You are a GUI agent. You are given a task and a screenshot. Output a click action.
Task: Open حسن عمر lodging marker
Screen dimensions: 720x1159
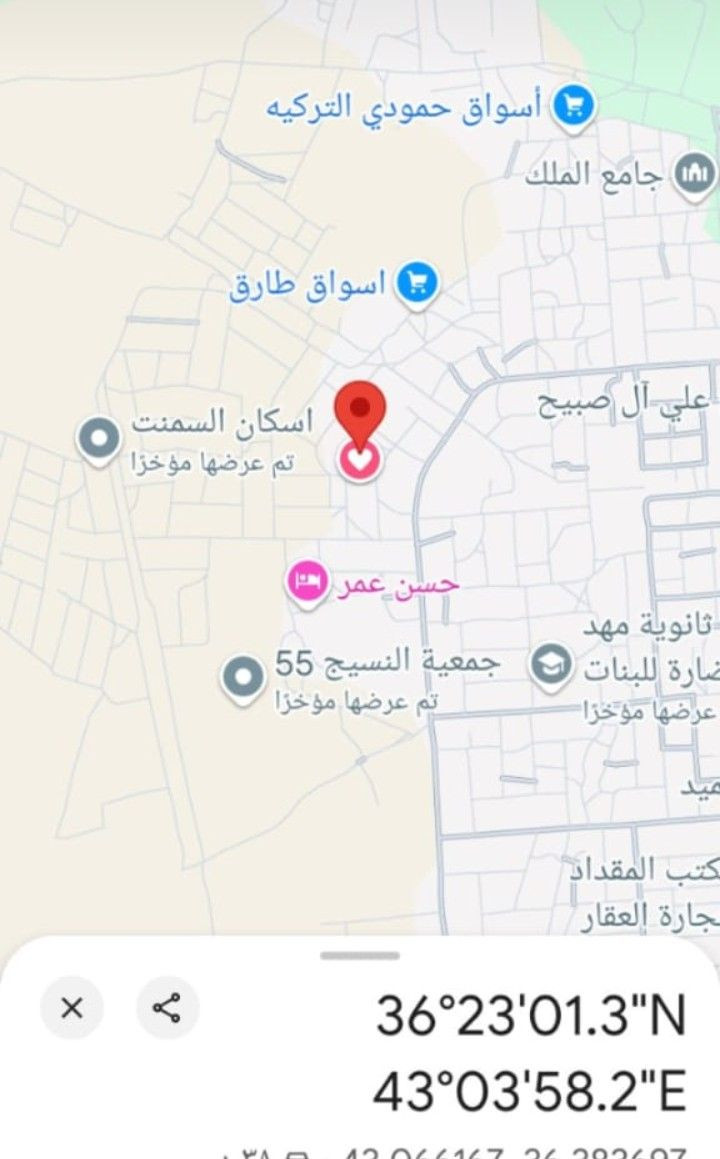[308, 581]
